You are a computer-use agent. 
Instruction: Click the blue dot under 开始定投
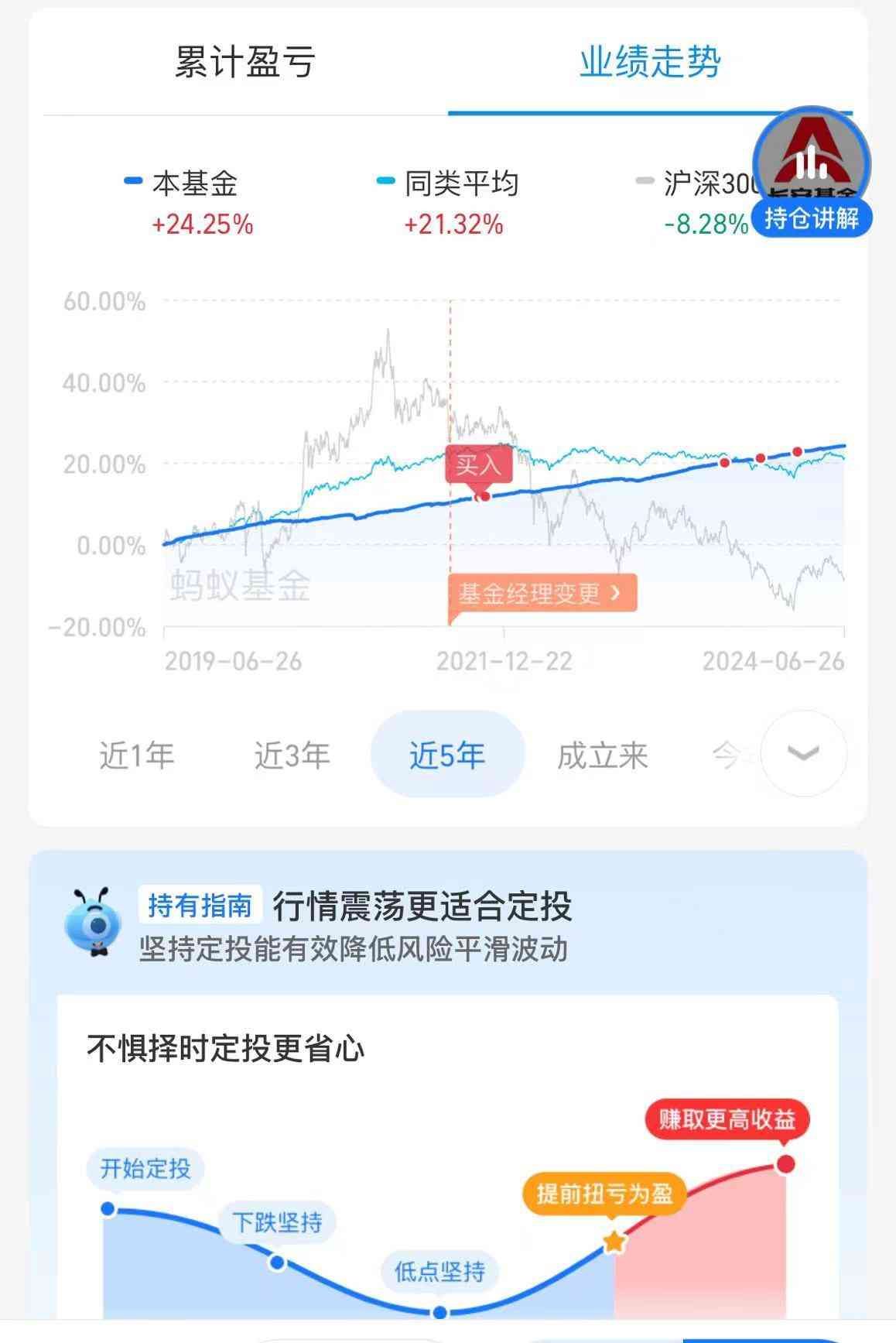(106, 1208)
